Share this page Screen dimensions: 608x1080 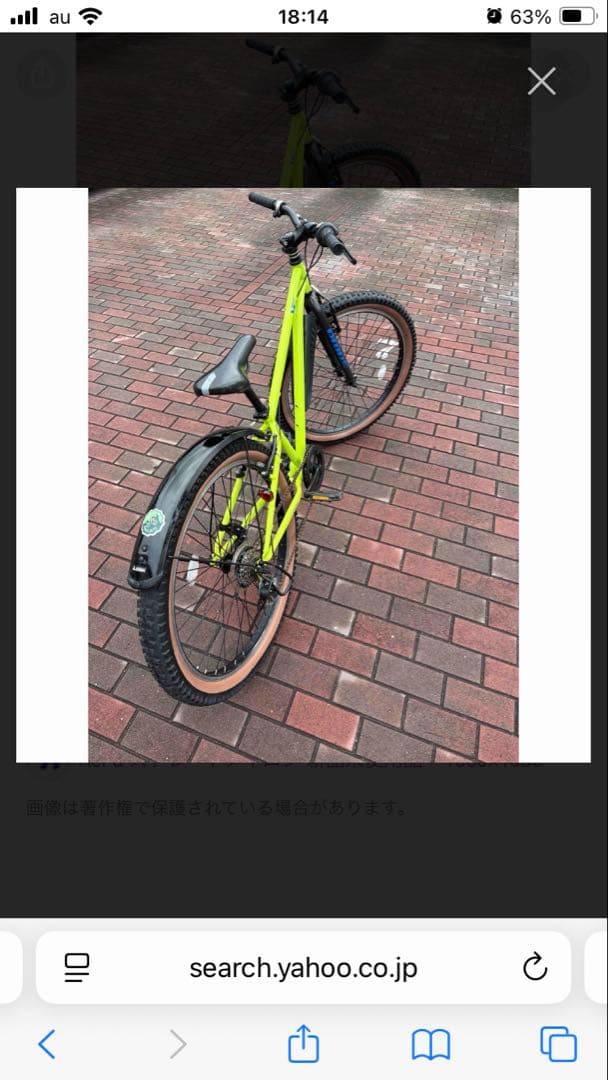pos(303,1044)
